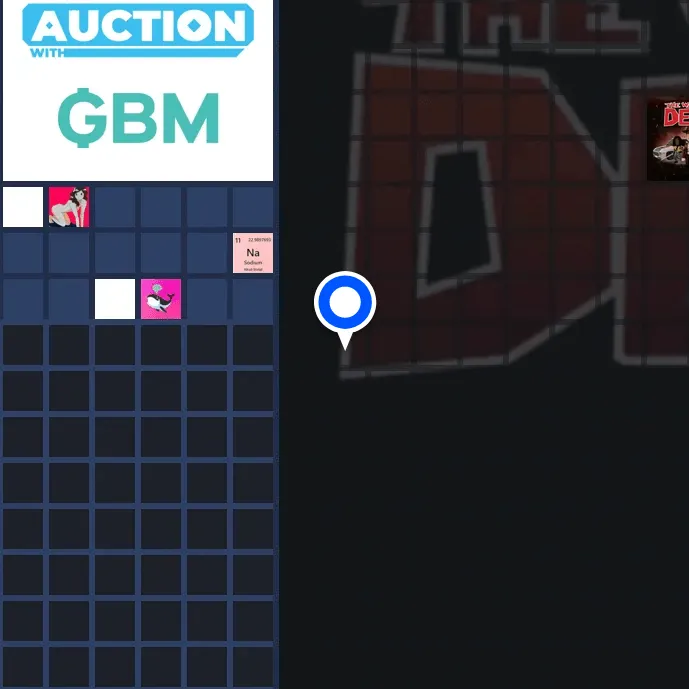Open the pink whale tile
Viewport: 689px width, 689px height.
click(161, 299)
